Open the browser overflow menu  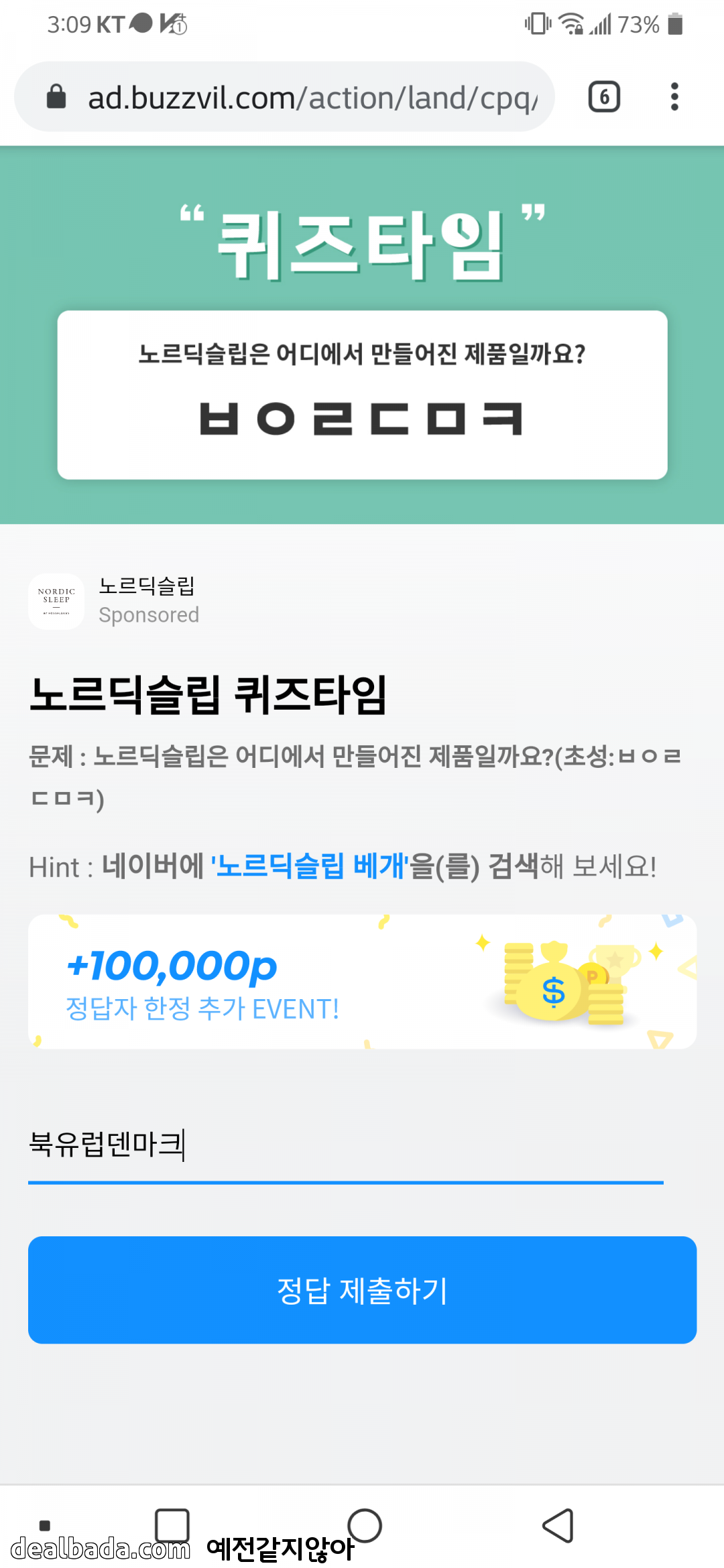pos(674,98)
